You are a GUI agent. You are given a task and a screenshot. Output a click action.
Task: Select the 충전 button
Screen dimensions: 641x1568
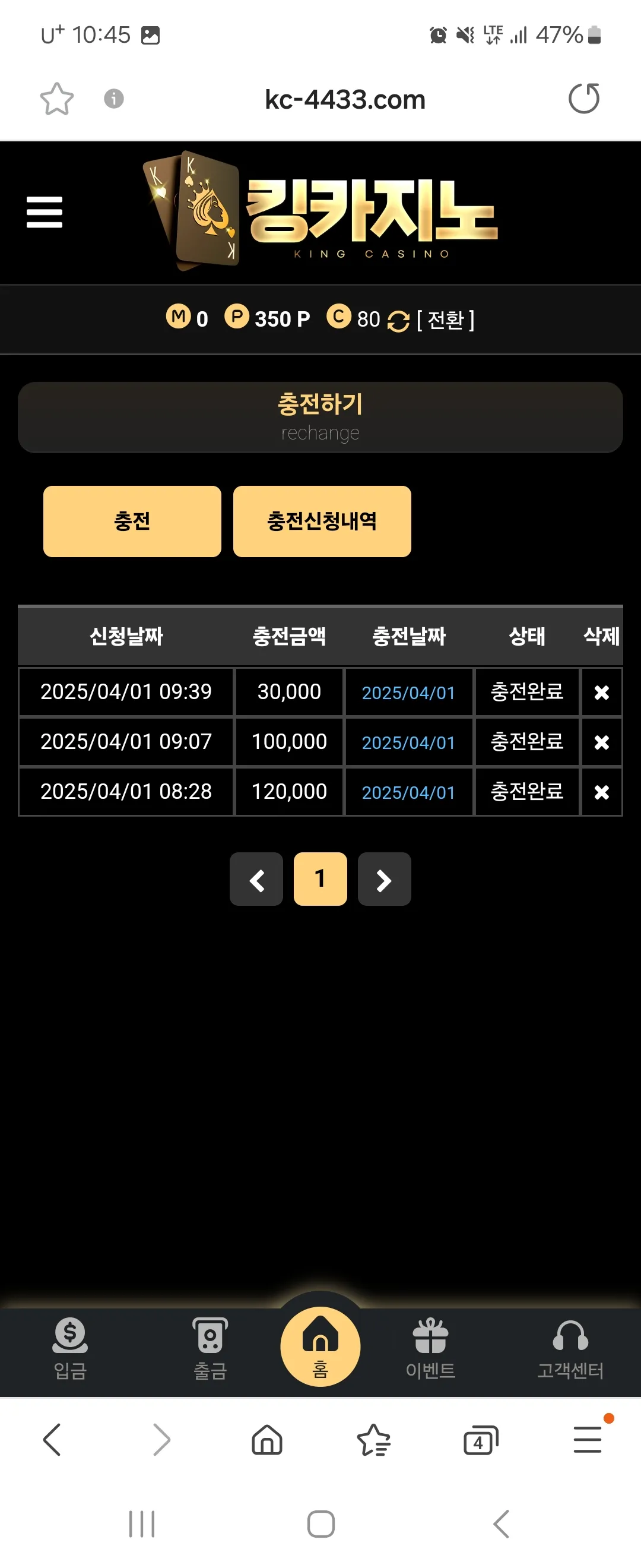tap(132, 521)
